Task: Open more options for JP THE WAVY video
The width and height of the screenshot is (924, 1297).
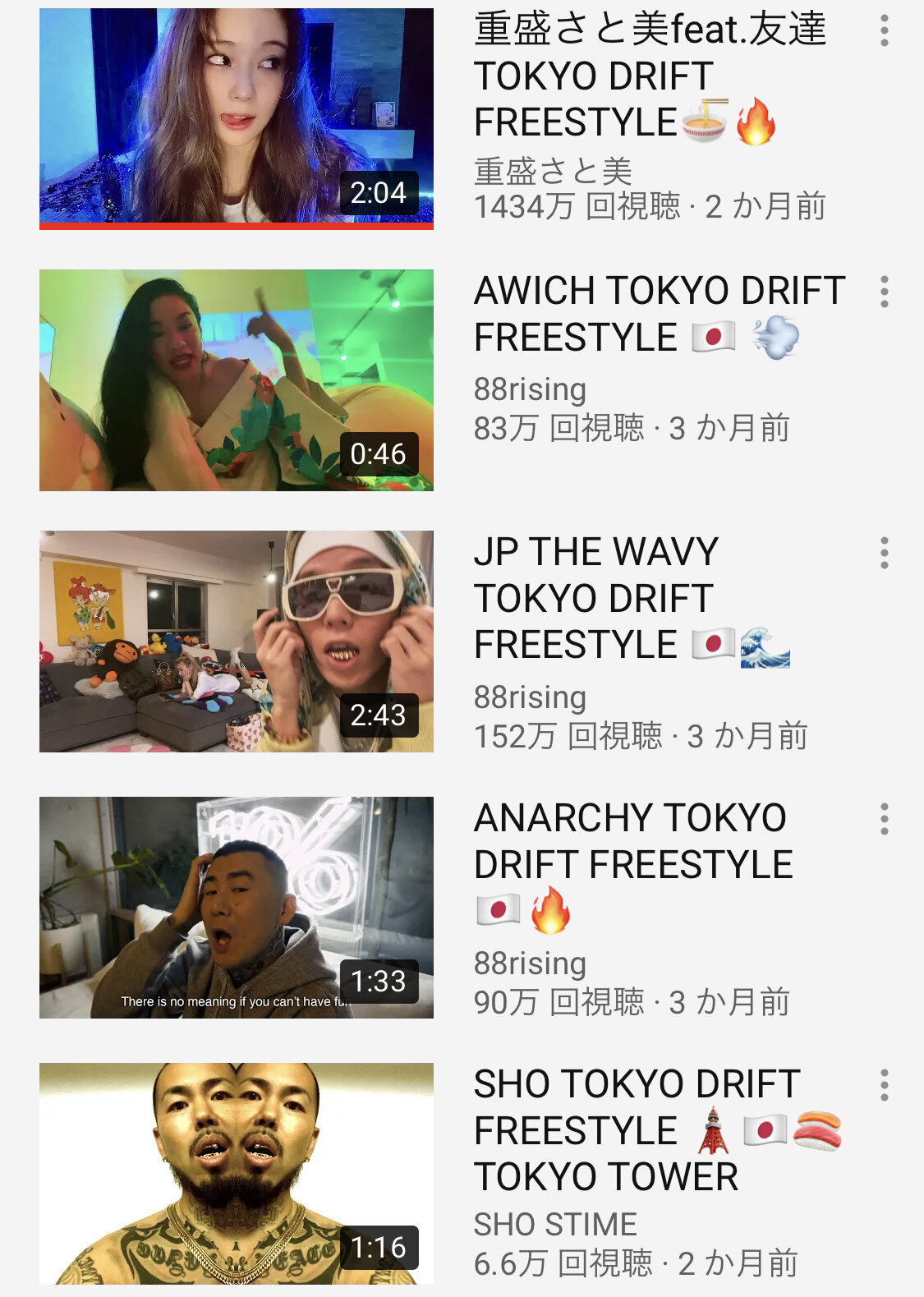Action: 884,554
